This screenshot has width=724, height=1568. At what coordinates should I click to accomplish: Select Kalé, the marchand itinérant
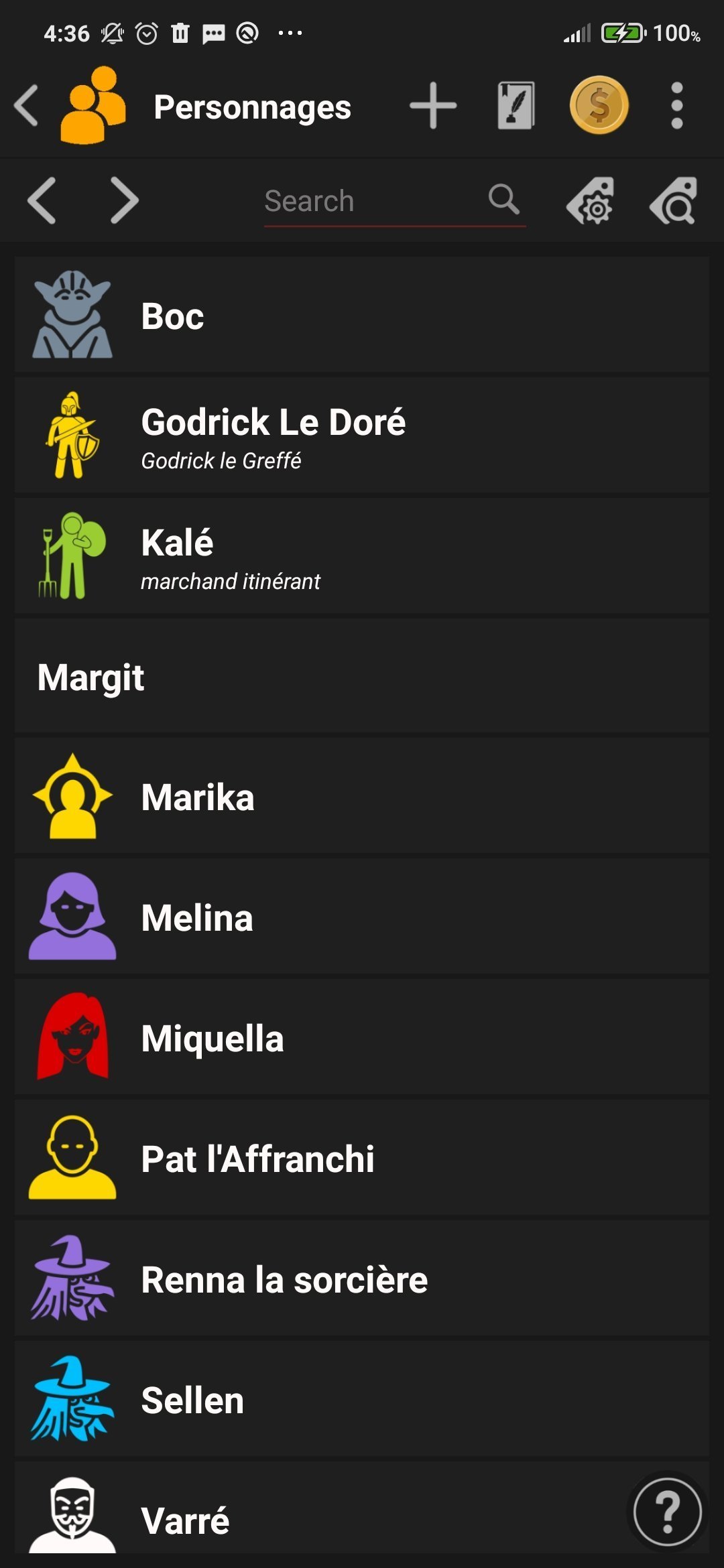click(362, 556)
